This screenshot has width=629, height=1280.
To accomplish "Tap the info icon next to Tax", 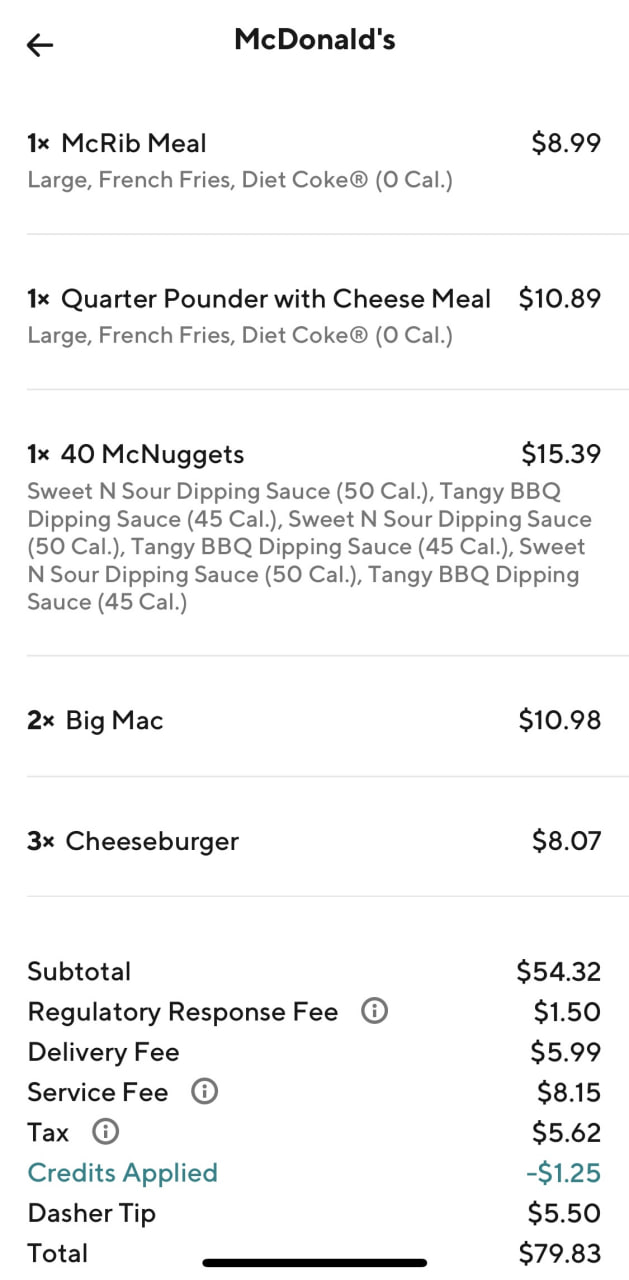I will pos(105,1132).
